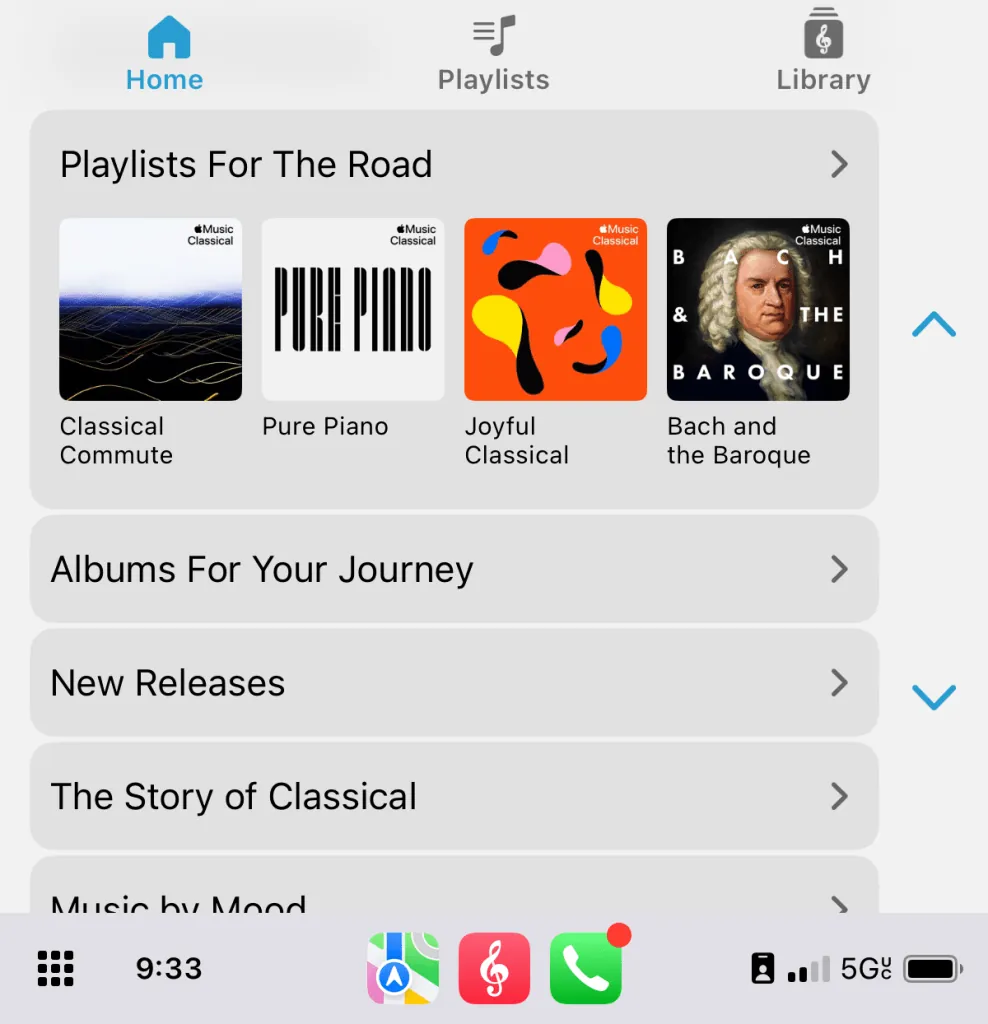Screen dimensions: 988x1024
Task: Open the Pure Piano playlist
Action: [x=353, y=310]
